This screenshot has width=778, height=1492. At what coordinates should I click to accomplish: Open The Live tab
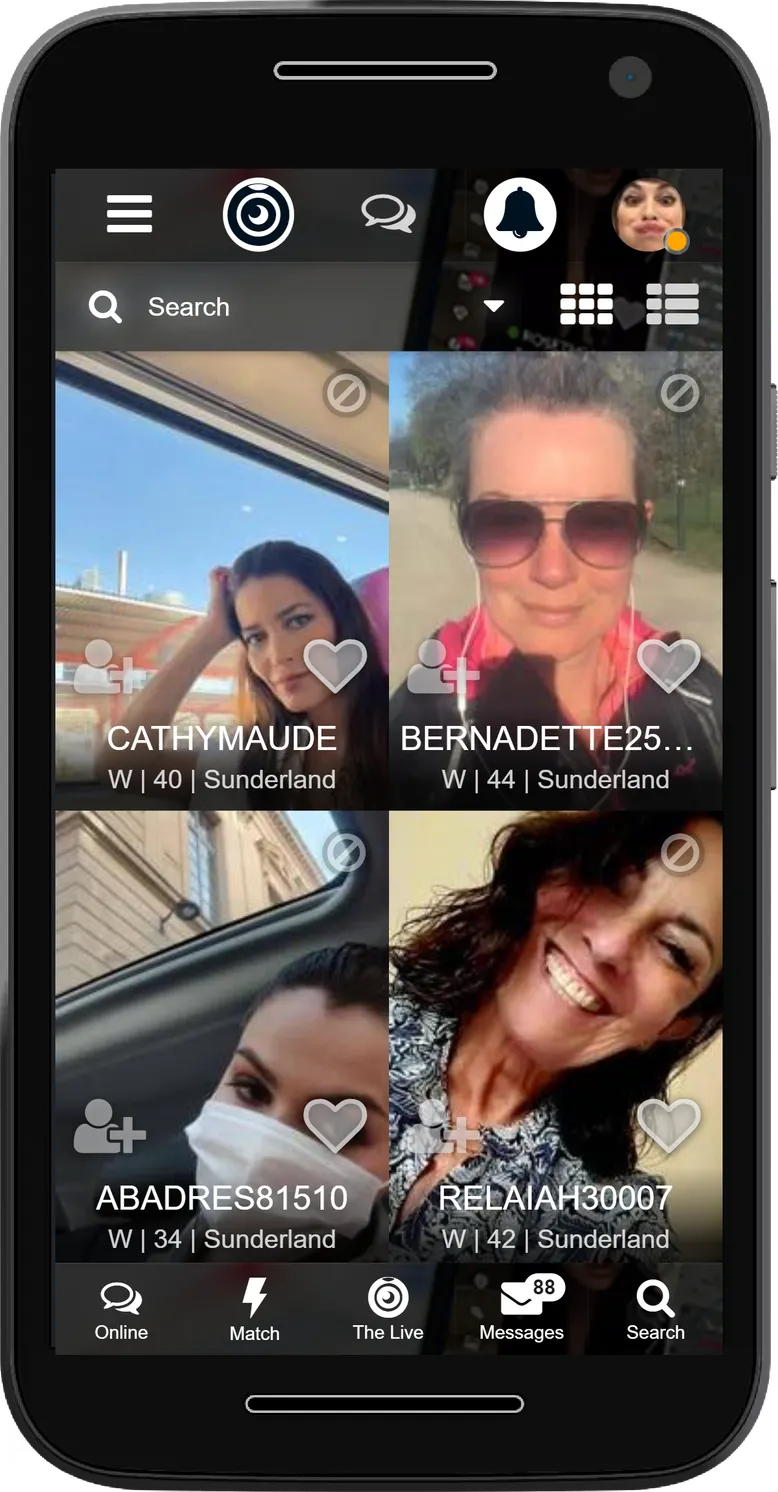pos(388,1311)
